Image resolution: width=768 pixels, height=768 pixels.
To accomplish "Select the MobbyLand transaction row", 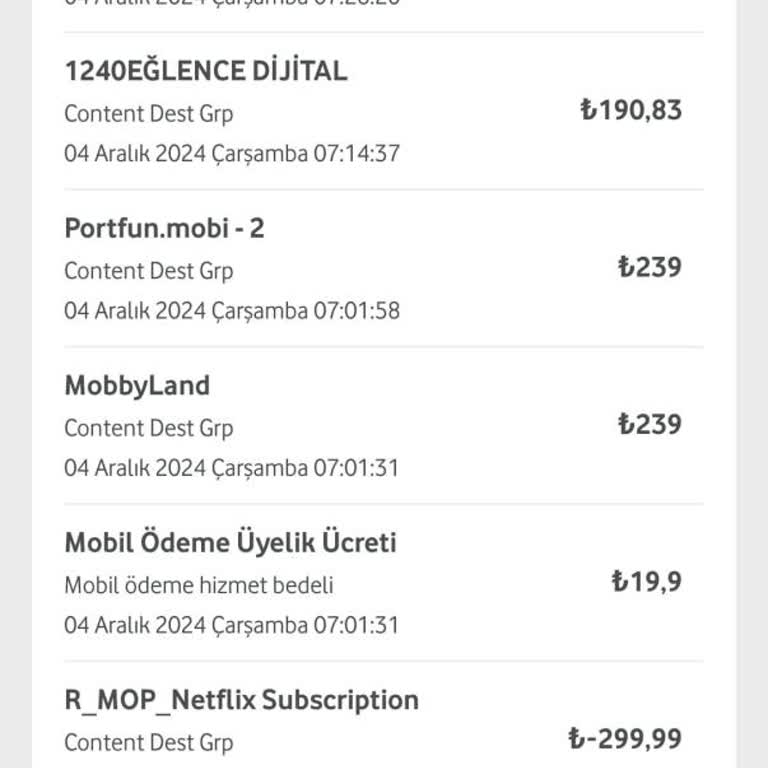I will click(x=368, y=425).
